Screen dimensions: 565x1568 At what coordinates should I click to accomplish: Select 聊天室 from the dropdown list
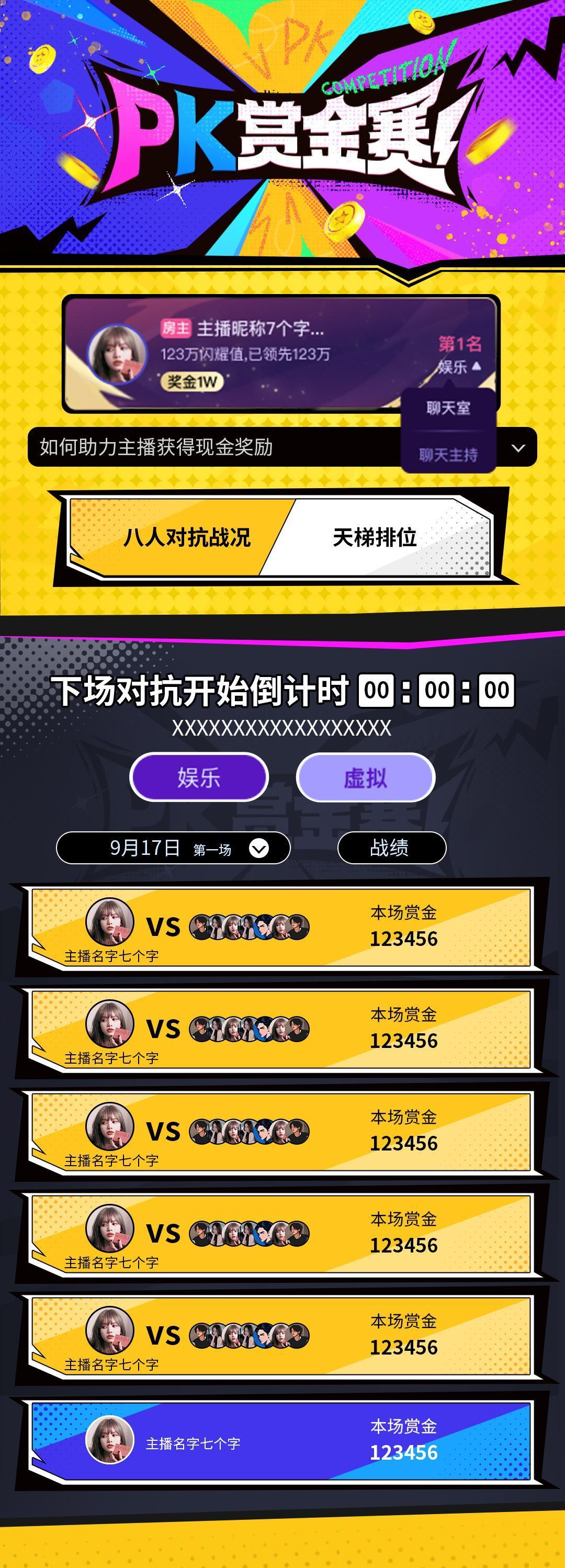[448, 408]
